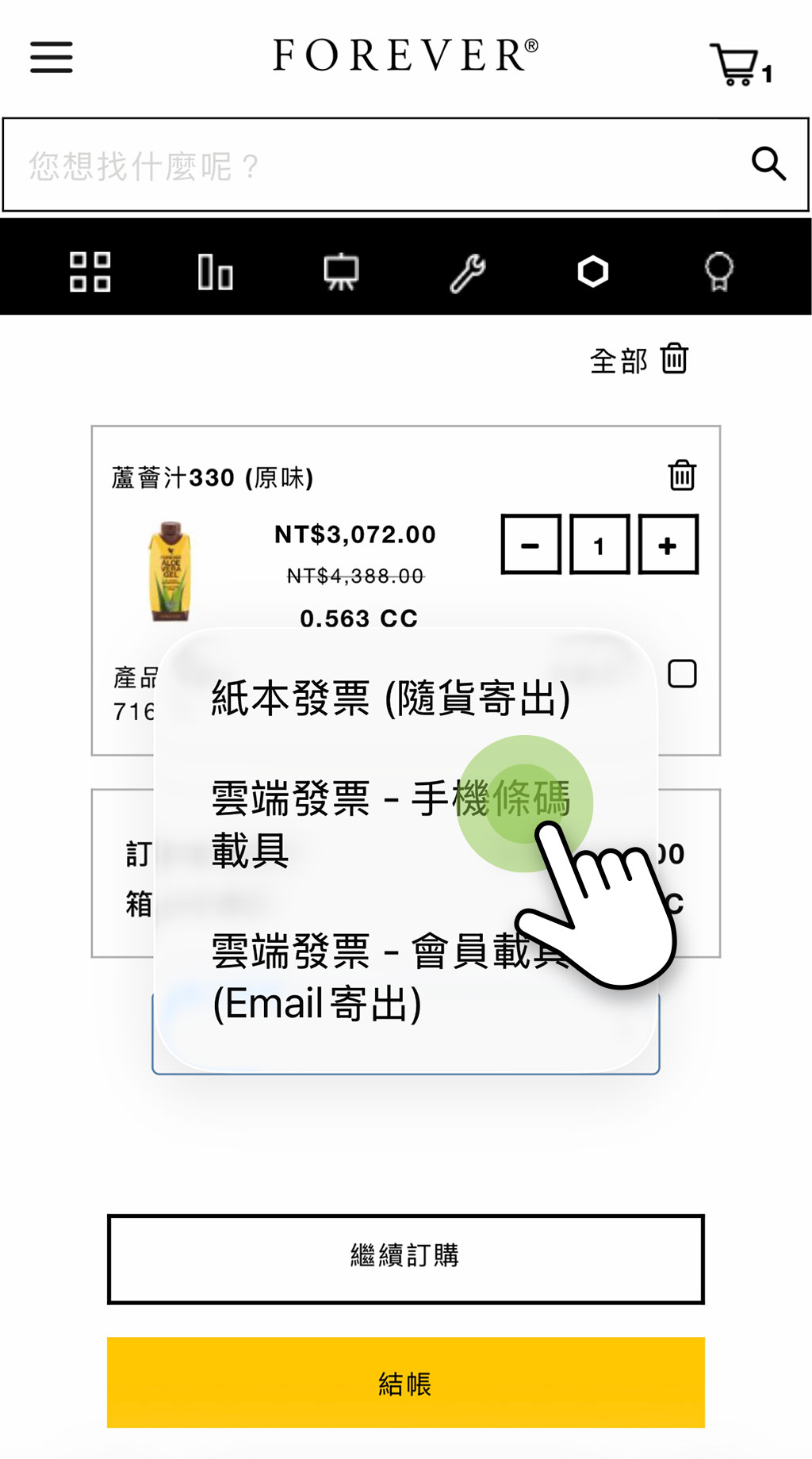Tick the checkbox on the product card
812x1459 pixels.
(682, 674)
